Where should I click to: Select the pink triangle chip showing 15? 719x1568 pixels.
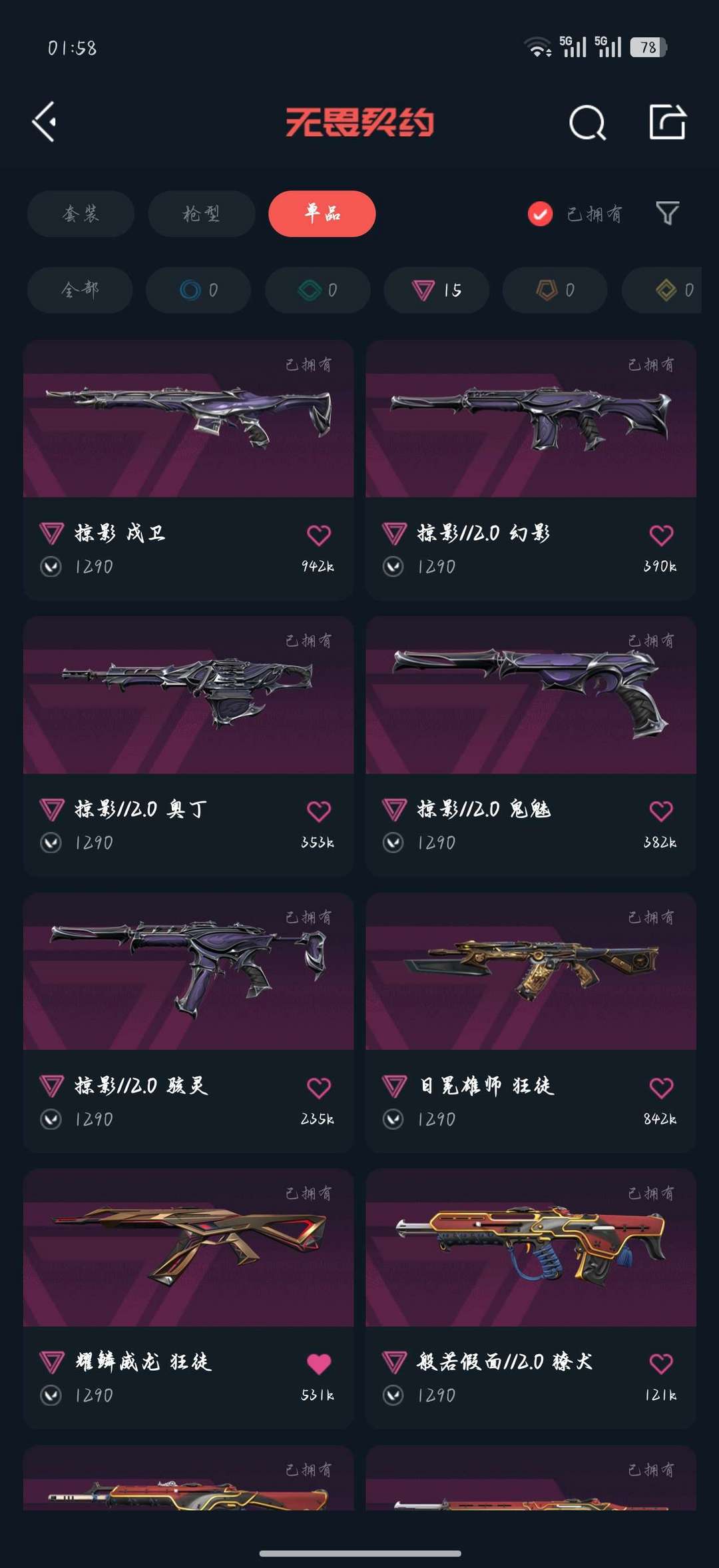(437, 290)
